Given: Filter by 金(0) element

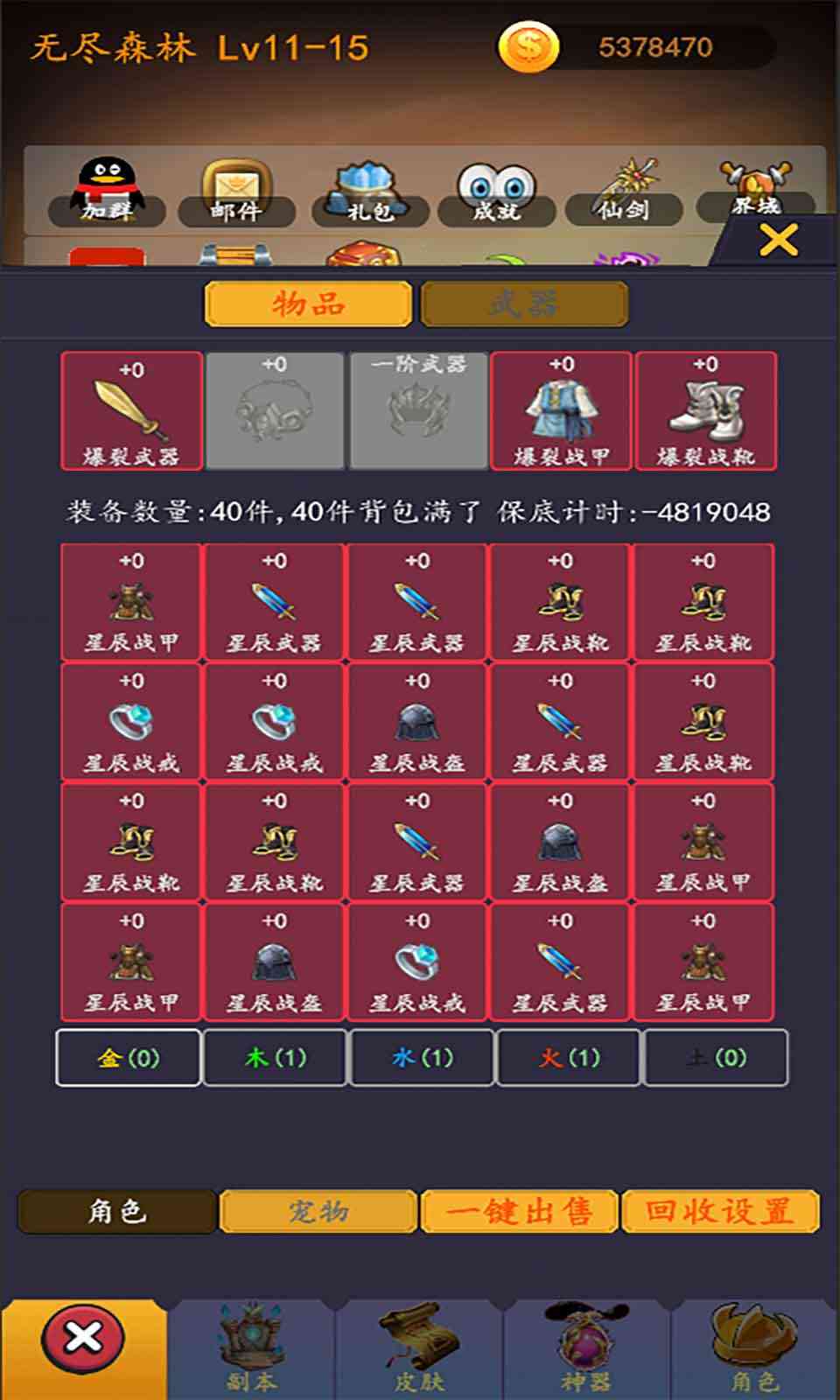Looking at the screenshot, I should click(x=129, y=1058).
